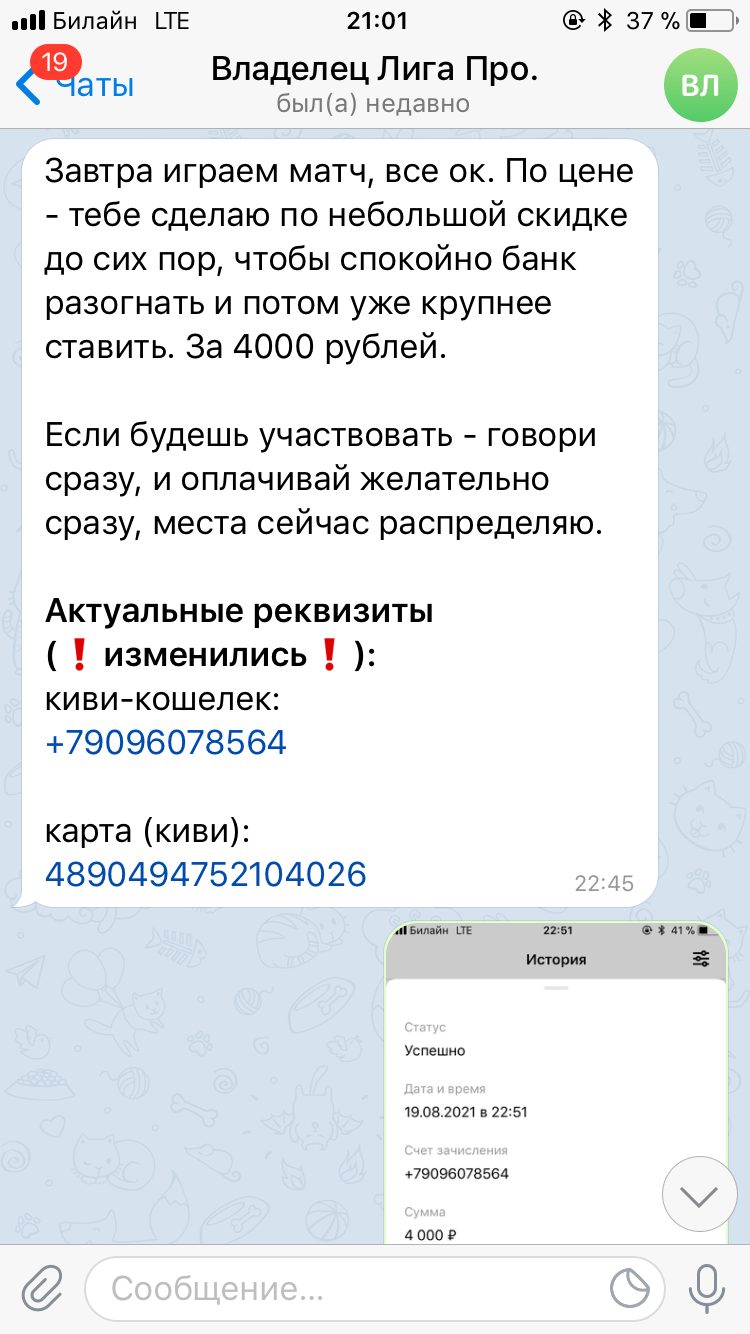
Task: Record a voice message with the microphone
Action: 708,1289
